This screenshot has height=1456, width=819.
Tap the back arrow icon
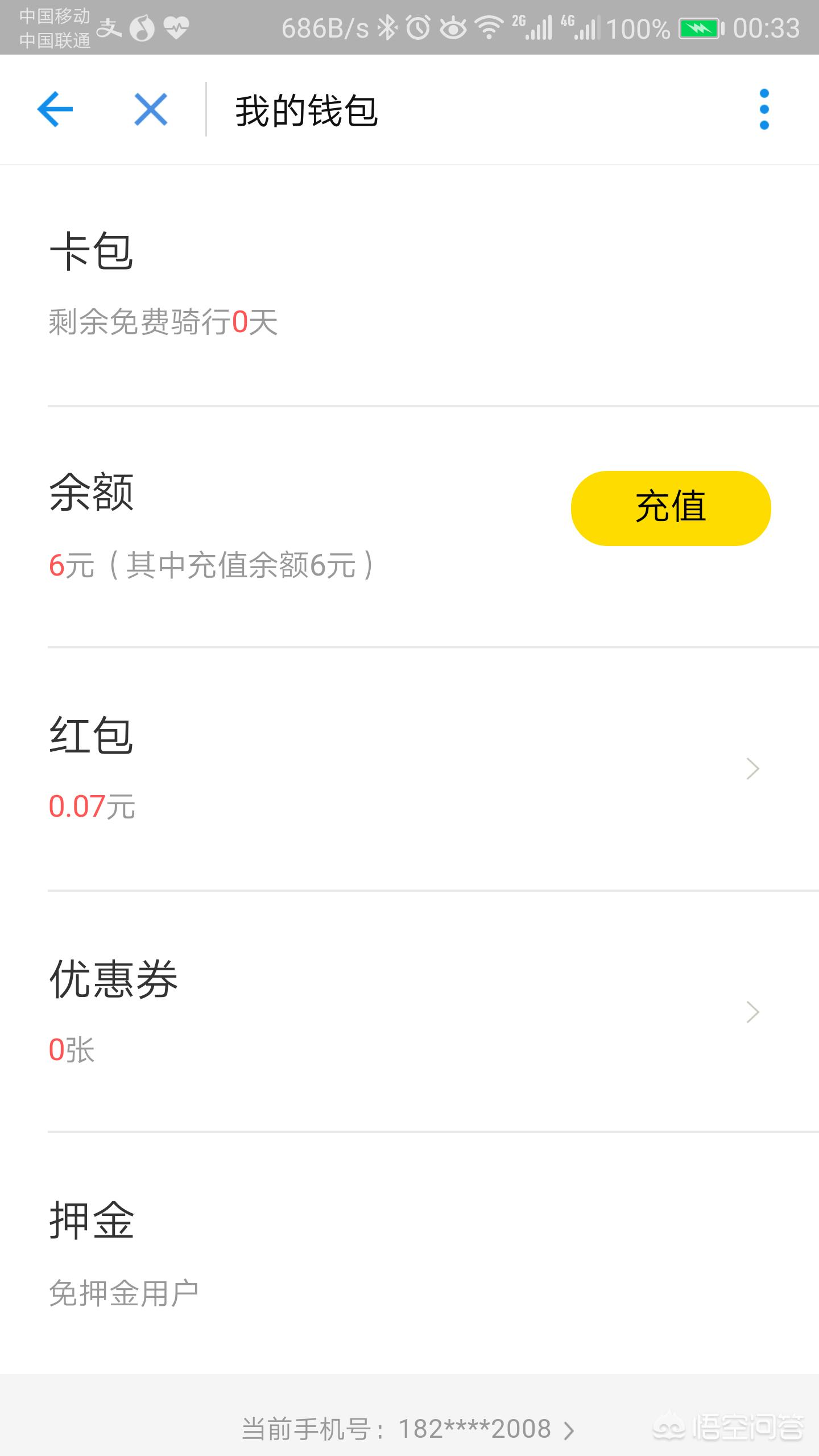point(54,110)
